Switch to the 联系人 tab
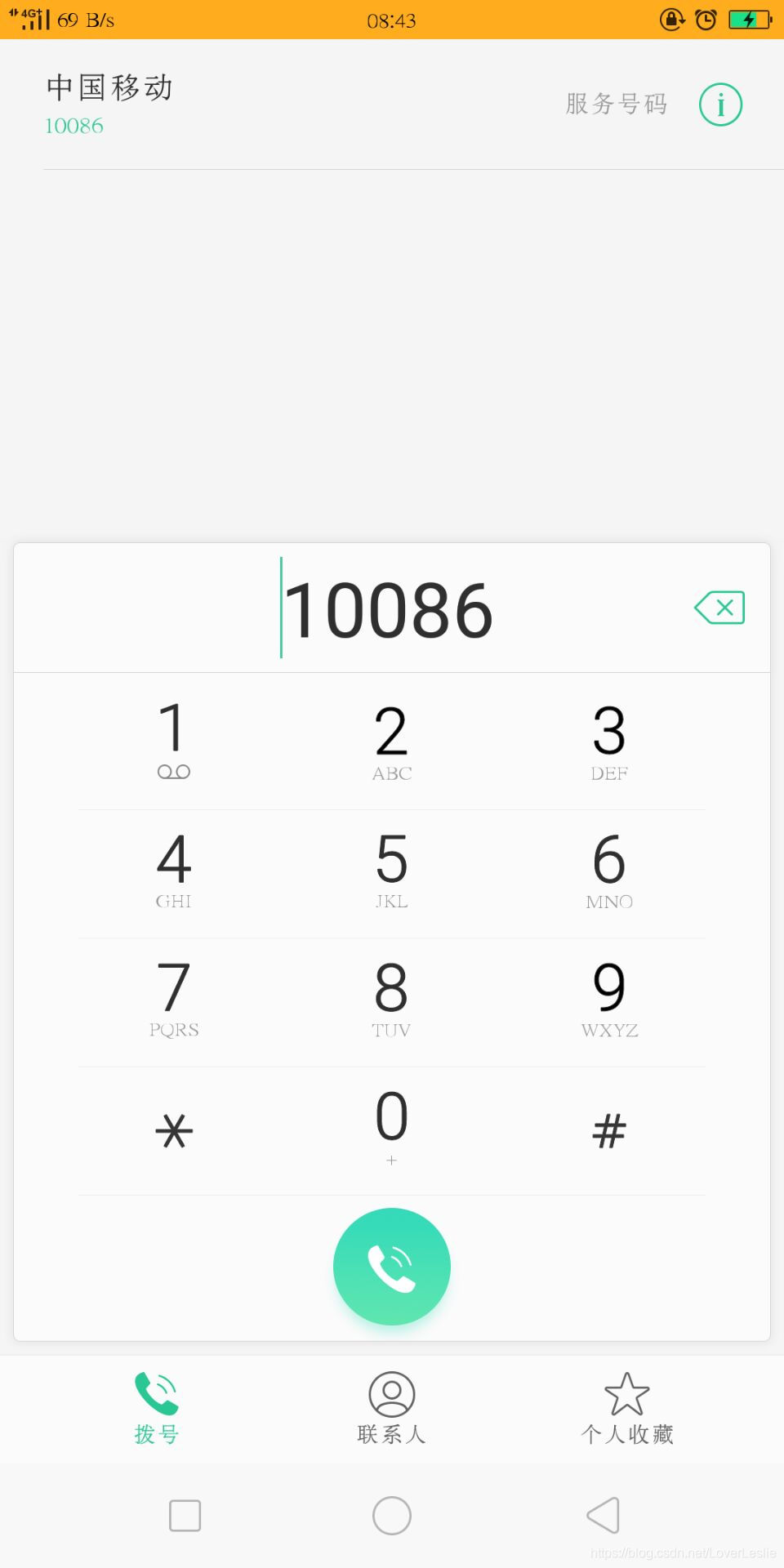The image size is (784, 1568). click(x=392, y=1409)
